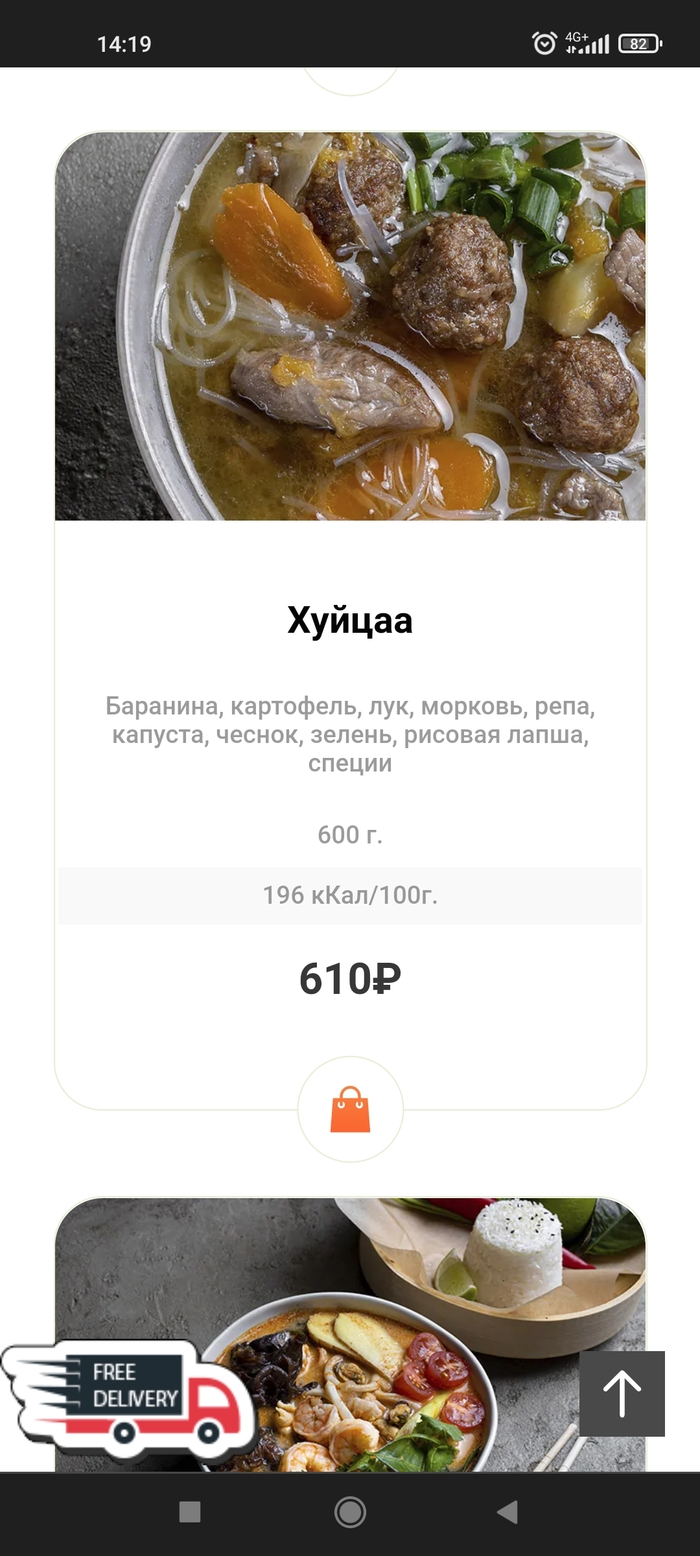
Task: Open the Хуйцаа soup photo card
Action: pos(350,326)
